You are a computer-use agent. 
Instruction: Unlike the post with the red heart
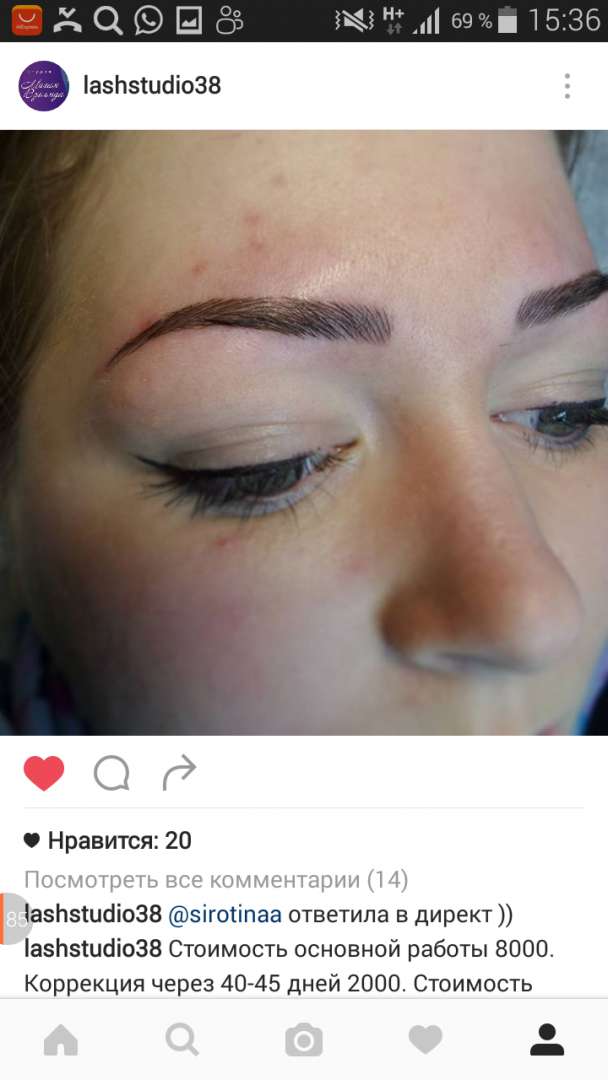pos(44,772)
